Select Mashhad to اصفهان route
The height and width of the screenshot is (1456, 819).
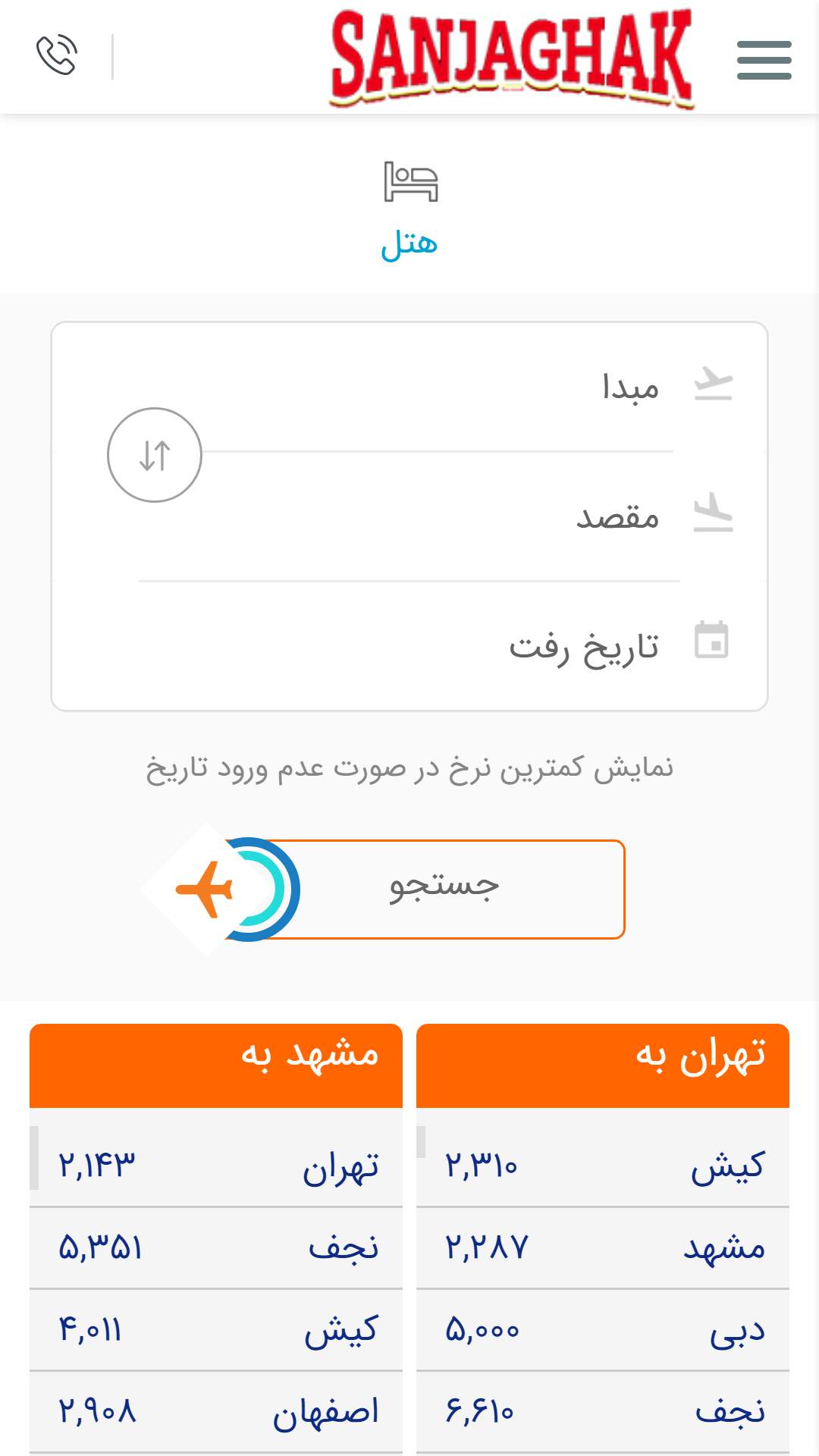216,1412
